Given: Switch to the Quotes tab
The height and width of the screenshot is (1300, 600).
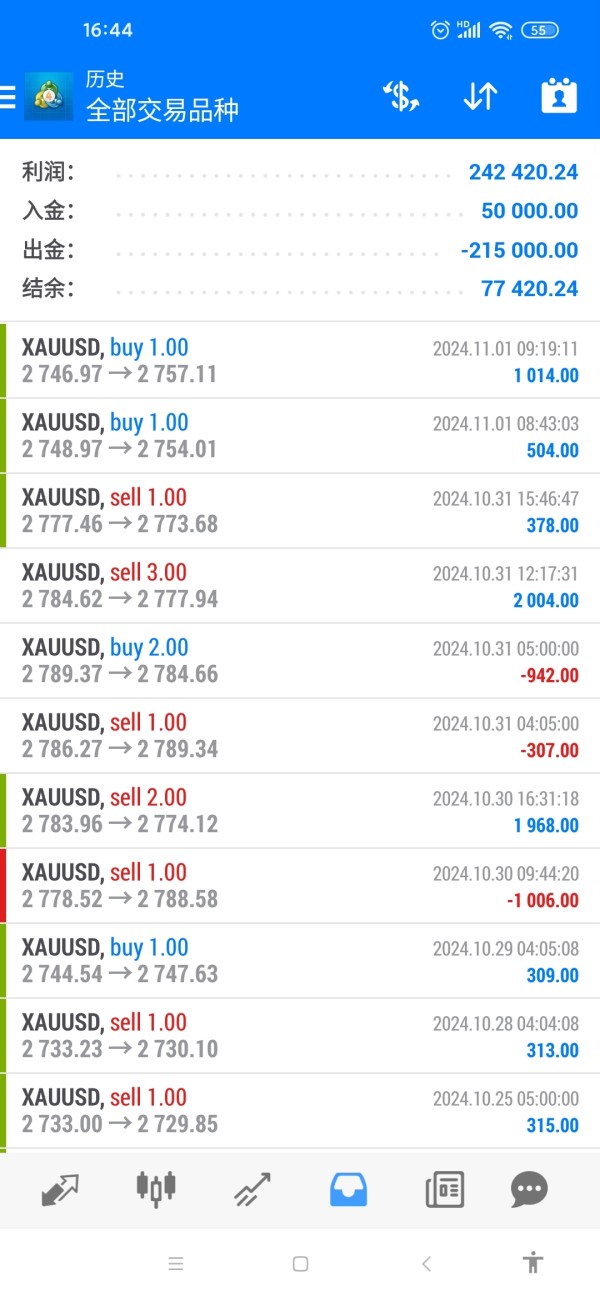Looking at the screenshot, I should coord(60,1189).
